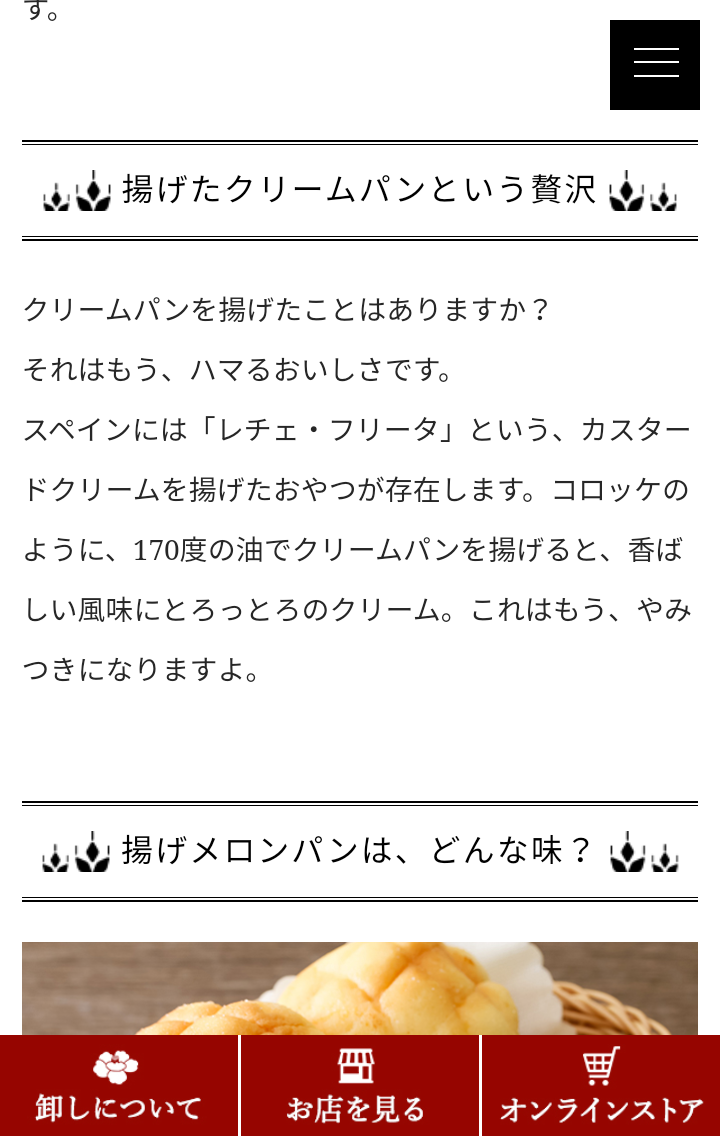Go to the オンラインストア
Viewport: 720px width, 1136px height.
coord(601,1086)
